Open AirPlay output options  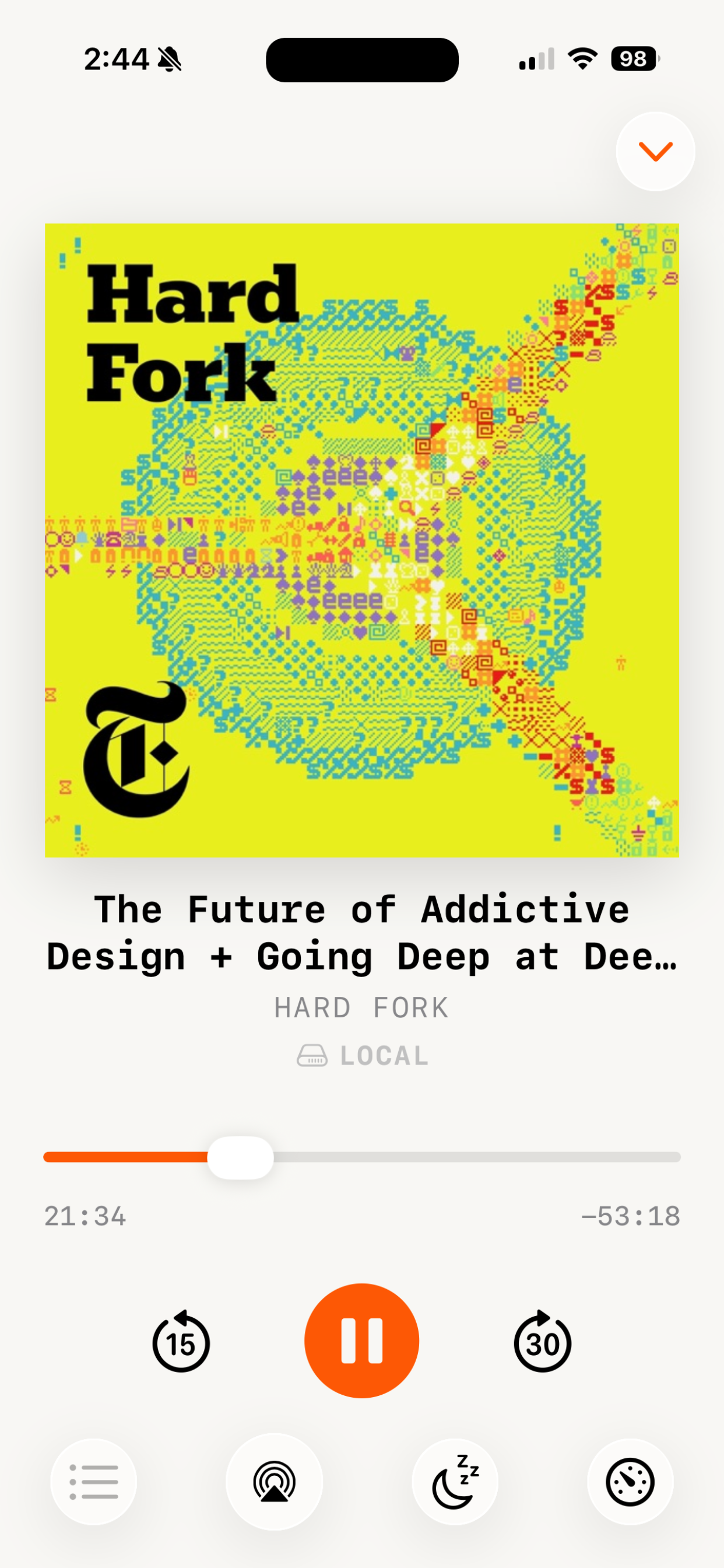click(x=275, y=1482)
